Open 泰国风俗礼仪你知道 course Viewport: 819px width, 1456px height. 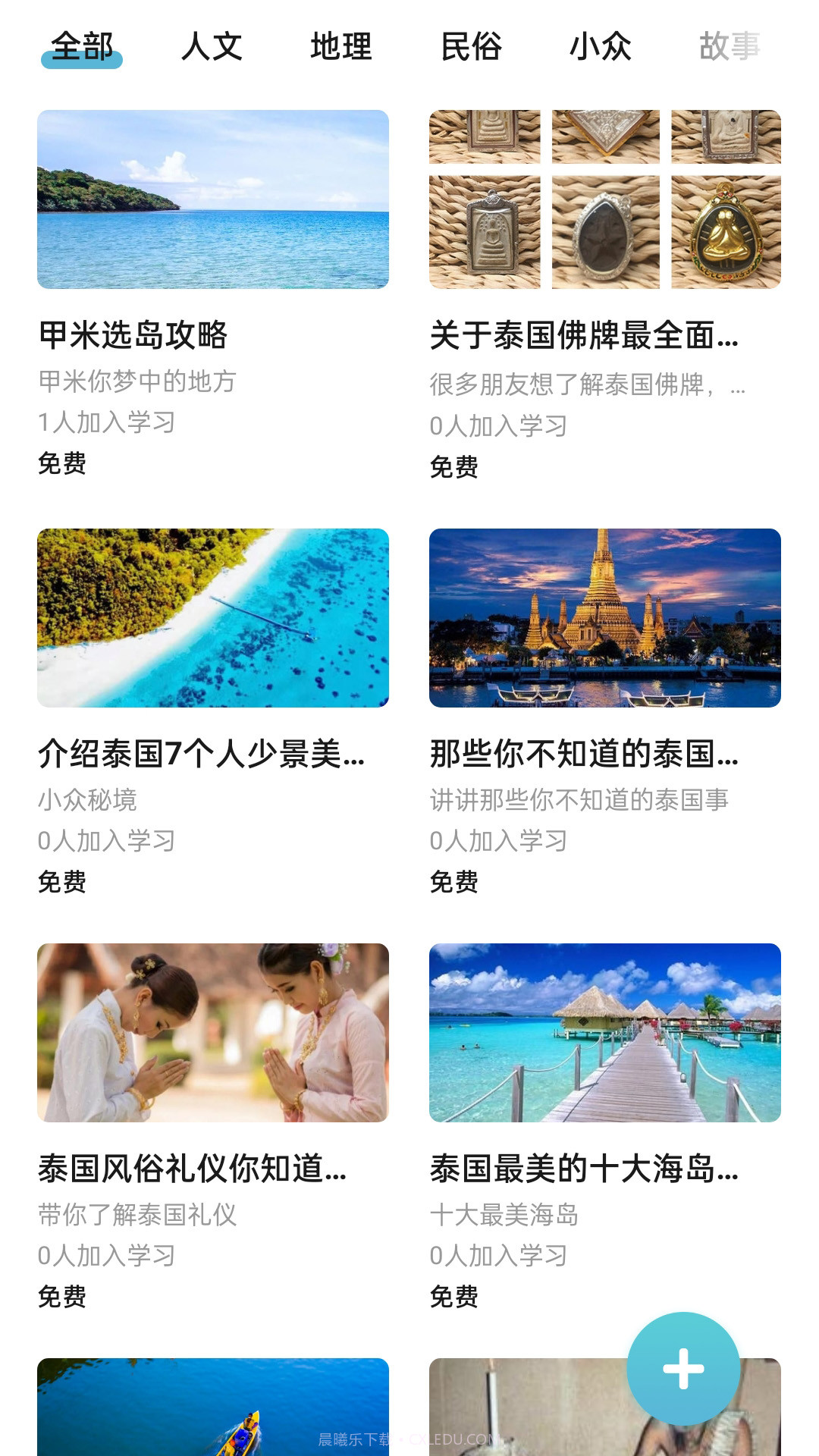[x=192, y=1172]
